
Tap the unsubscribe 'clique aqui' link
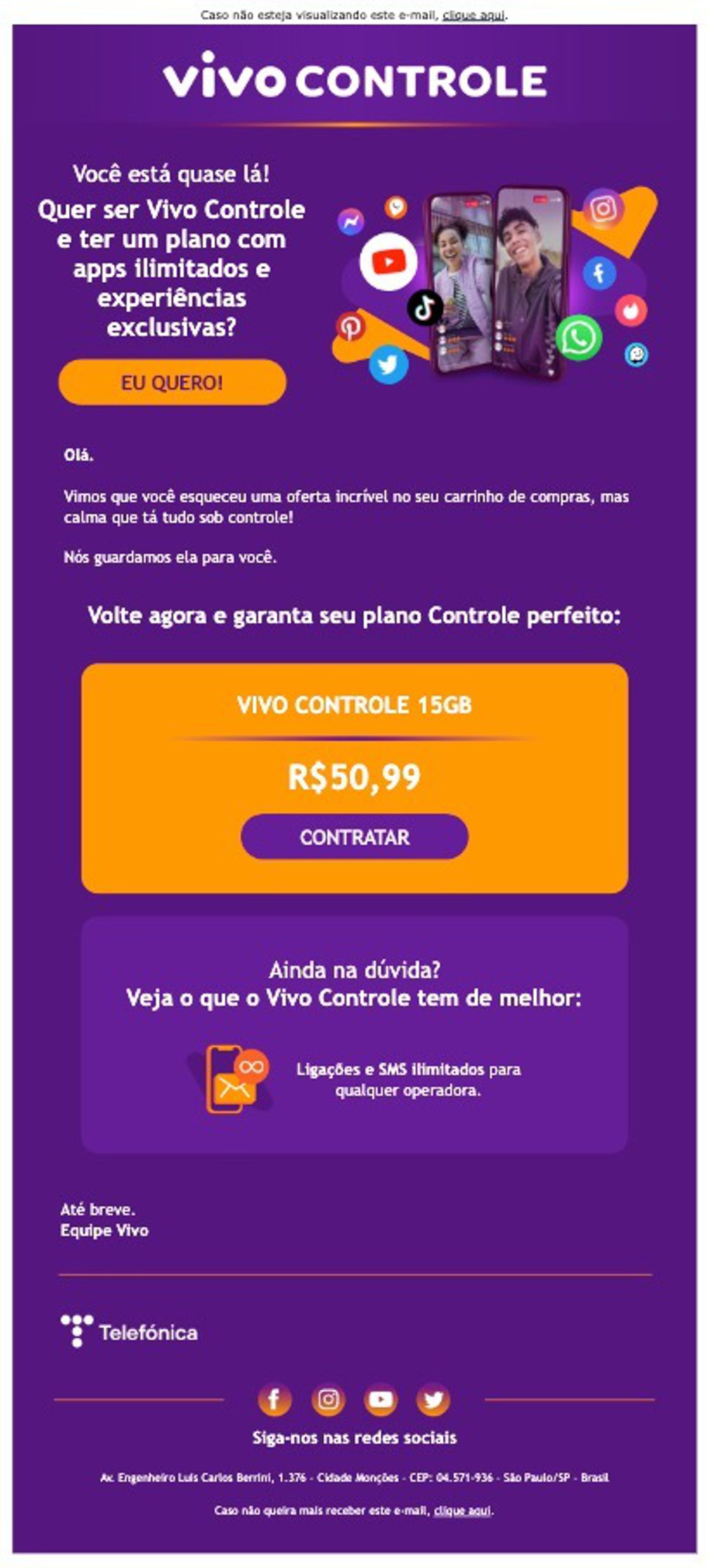coord(462,1510)
